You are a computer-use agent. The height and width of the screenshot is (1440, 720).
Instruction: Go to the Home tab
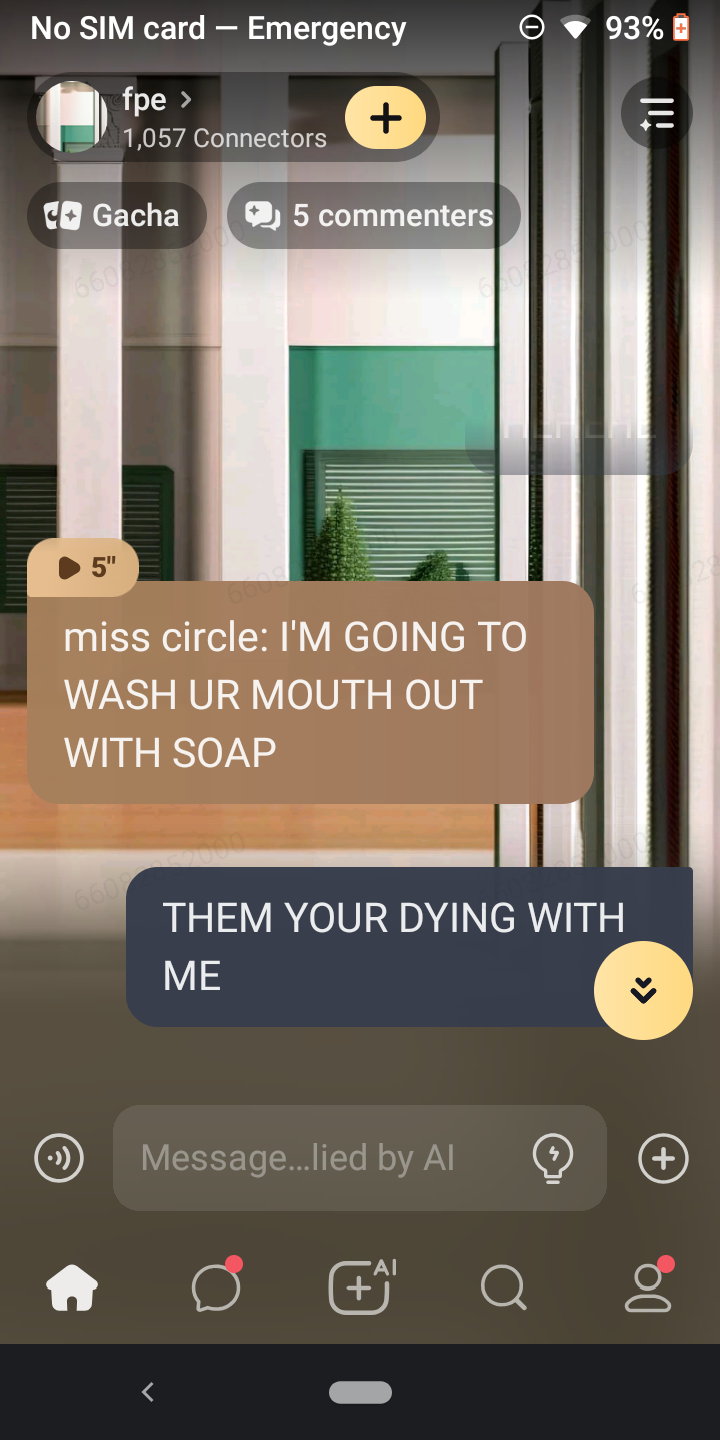coord(72,1288)
